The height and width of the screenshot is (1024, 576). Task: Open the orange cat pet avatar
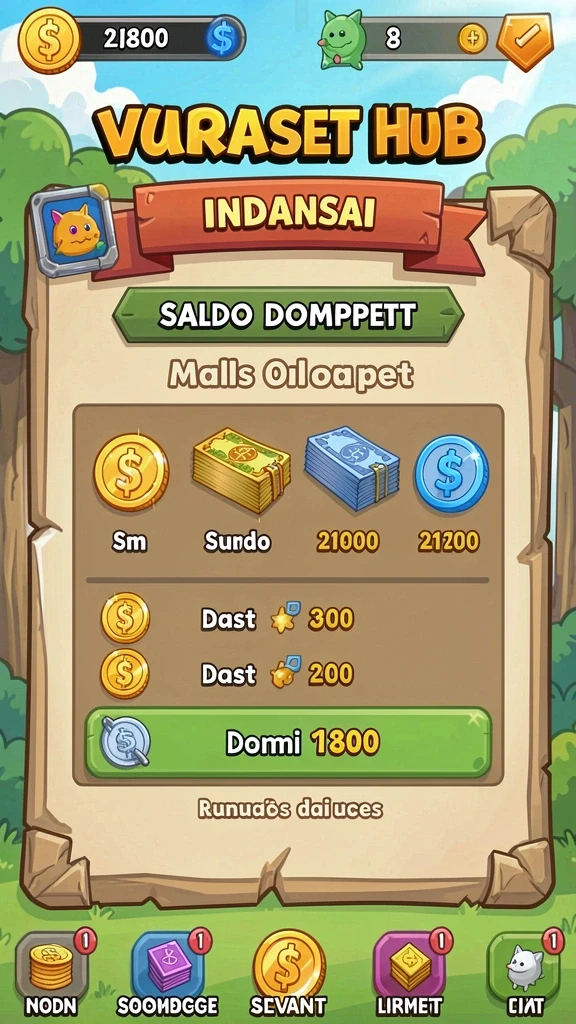pyautogui.click(x=74, y=230)
